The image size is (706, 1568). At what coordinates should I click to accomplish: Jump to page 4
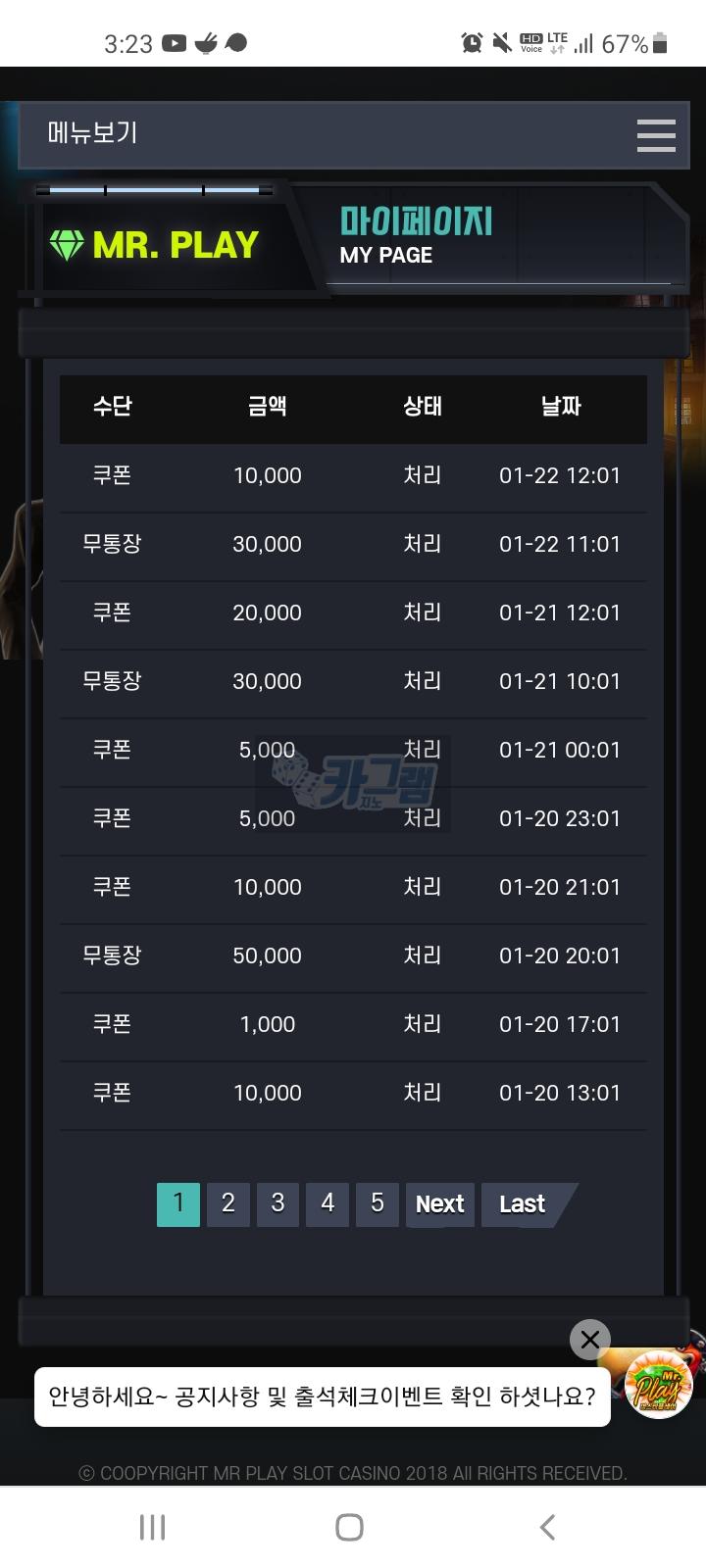point(328,1203)
